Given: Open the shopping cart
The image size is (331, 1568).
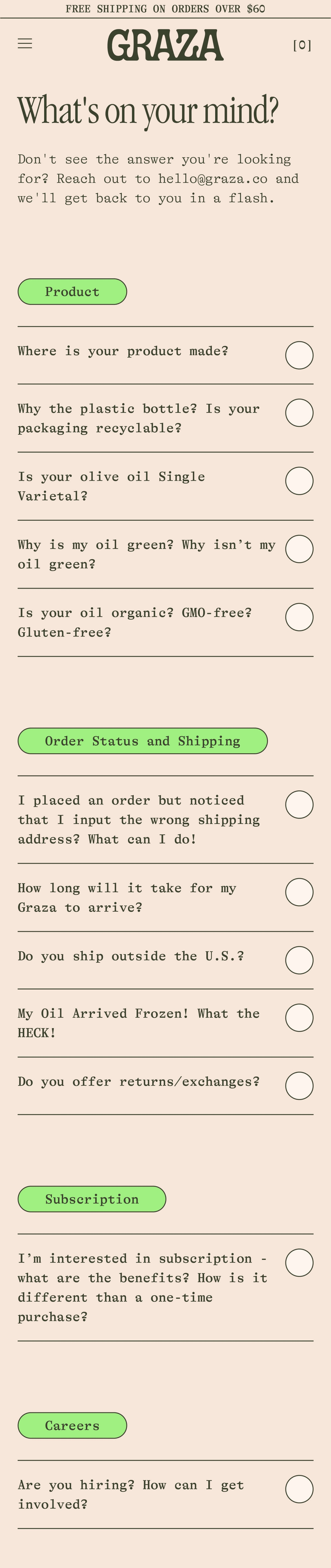Looking at the screenshot, I should pos(302,45).
